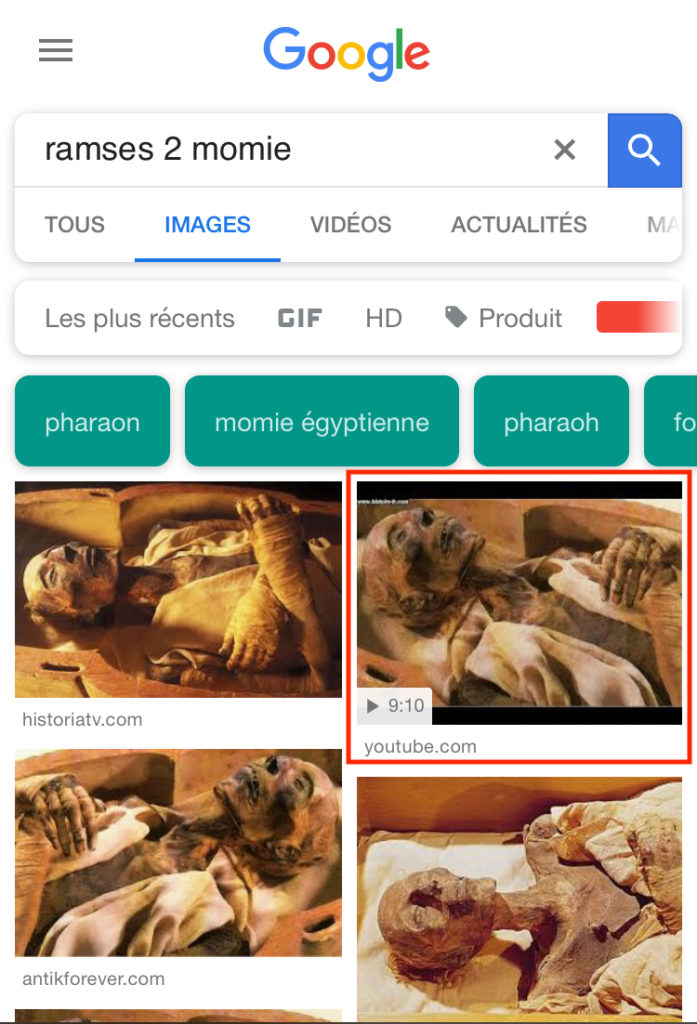The height and width of the screenshot is (1024, 697).
Task: Select the red color filter
Action: click(637, 317)
